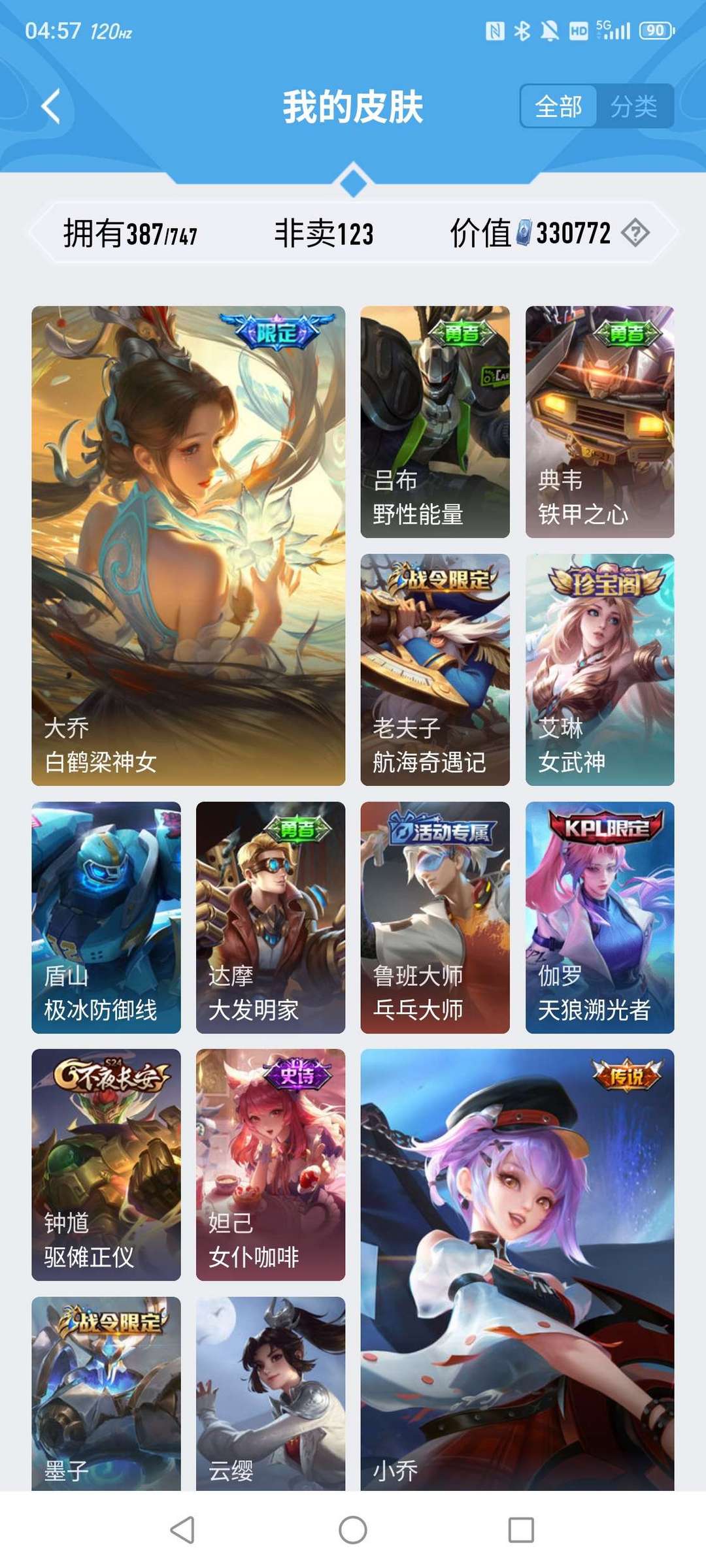Open the 云缨 skin card

(271, 1394)
